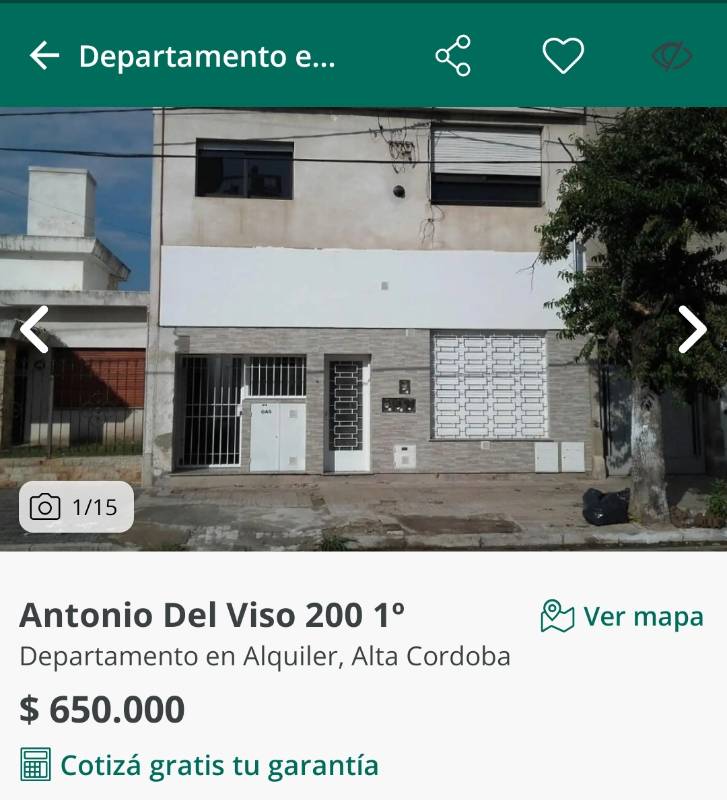Show the next property photo

(692, 329)
